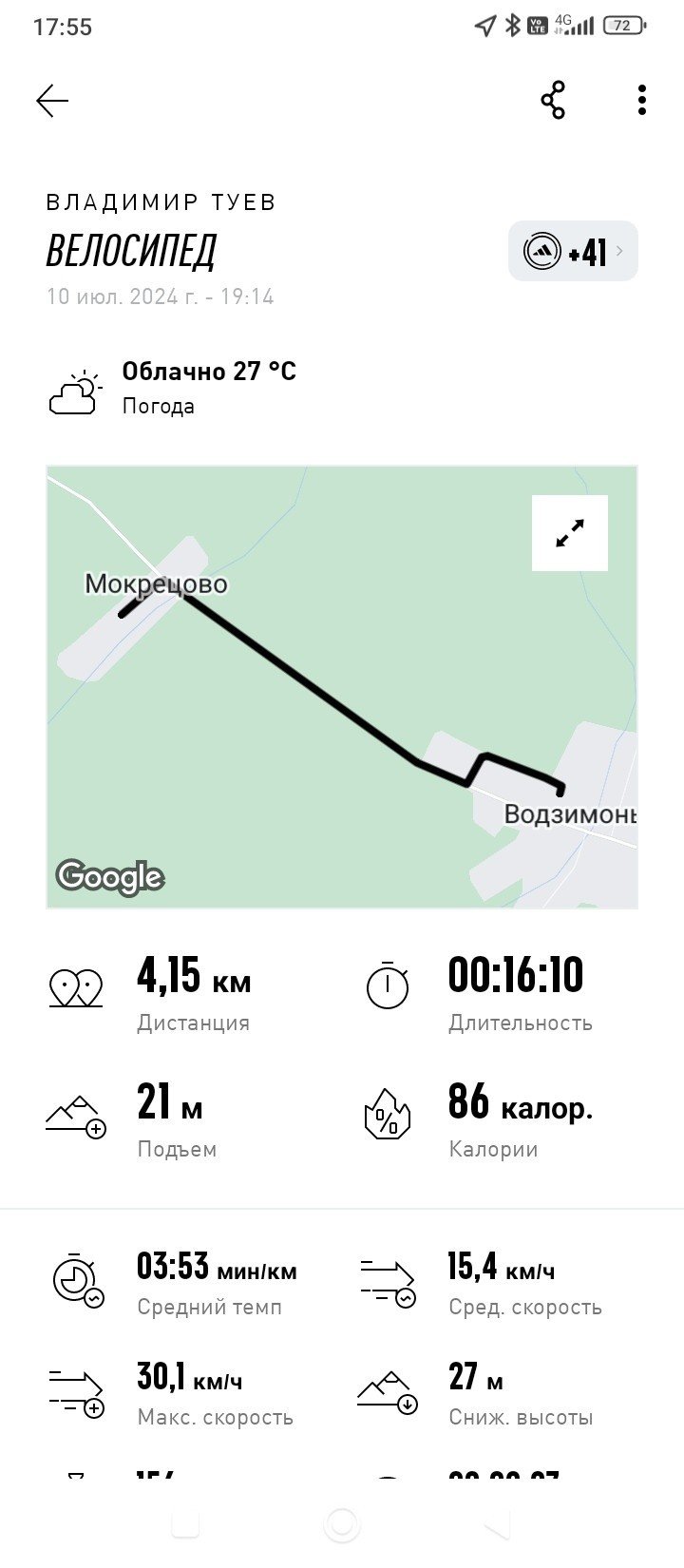Expand the route map to fullscreen
This screenshot has height=1568, width=684.
570,533
